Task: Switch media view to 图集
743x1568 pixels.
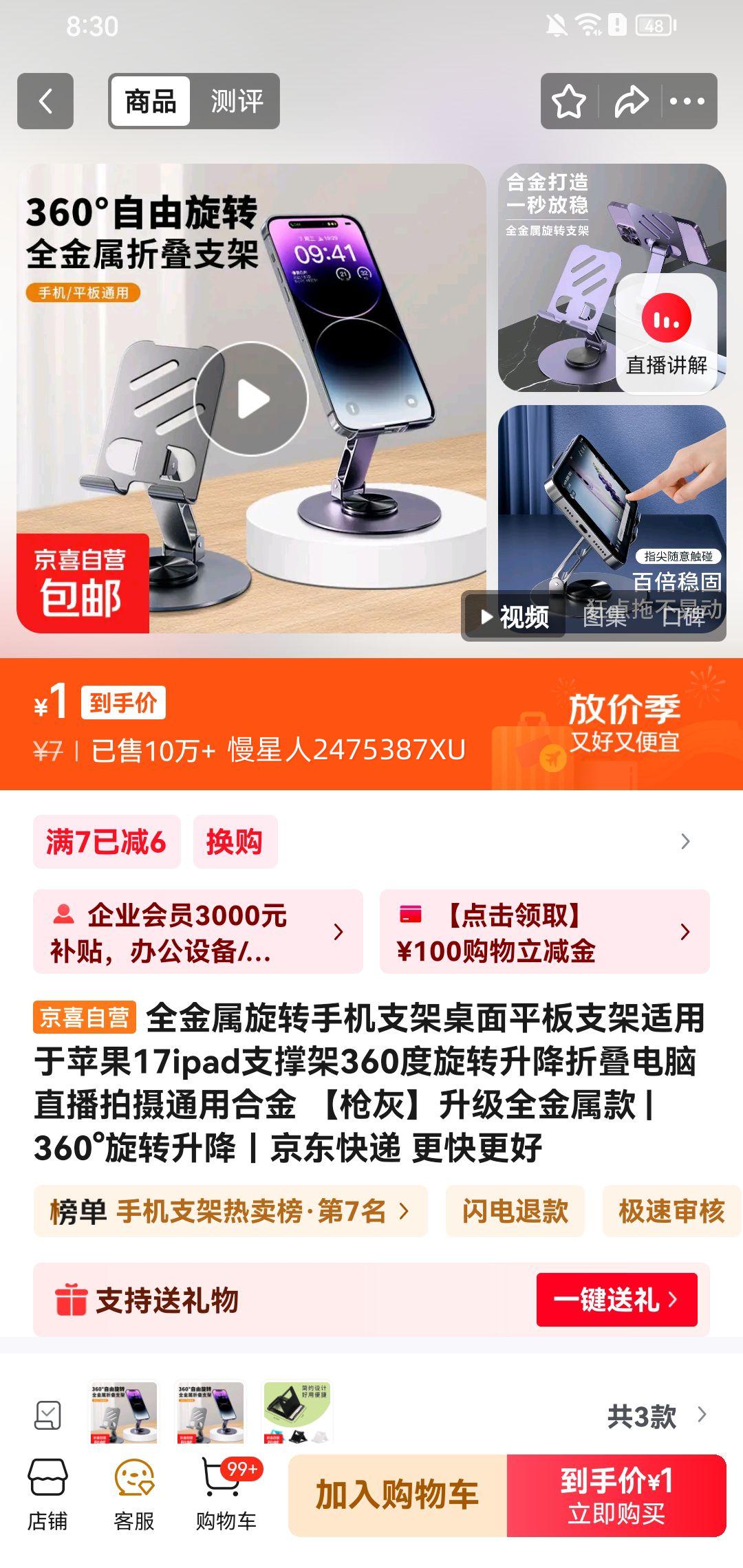Action: click(x=605, y=617)
